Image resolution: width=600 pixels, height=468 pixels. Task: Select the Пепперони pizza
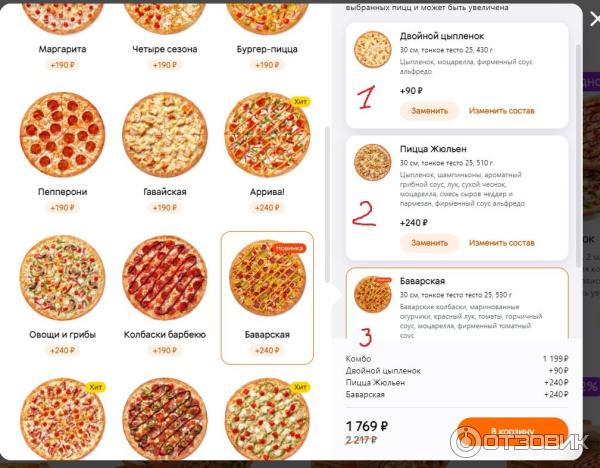62,137
